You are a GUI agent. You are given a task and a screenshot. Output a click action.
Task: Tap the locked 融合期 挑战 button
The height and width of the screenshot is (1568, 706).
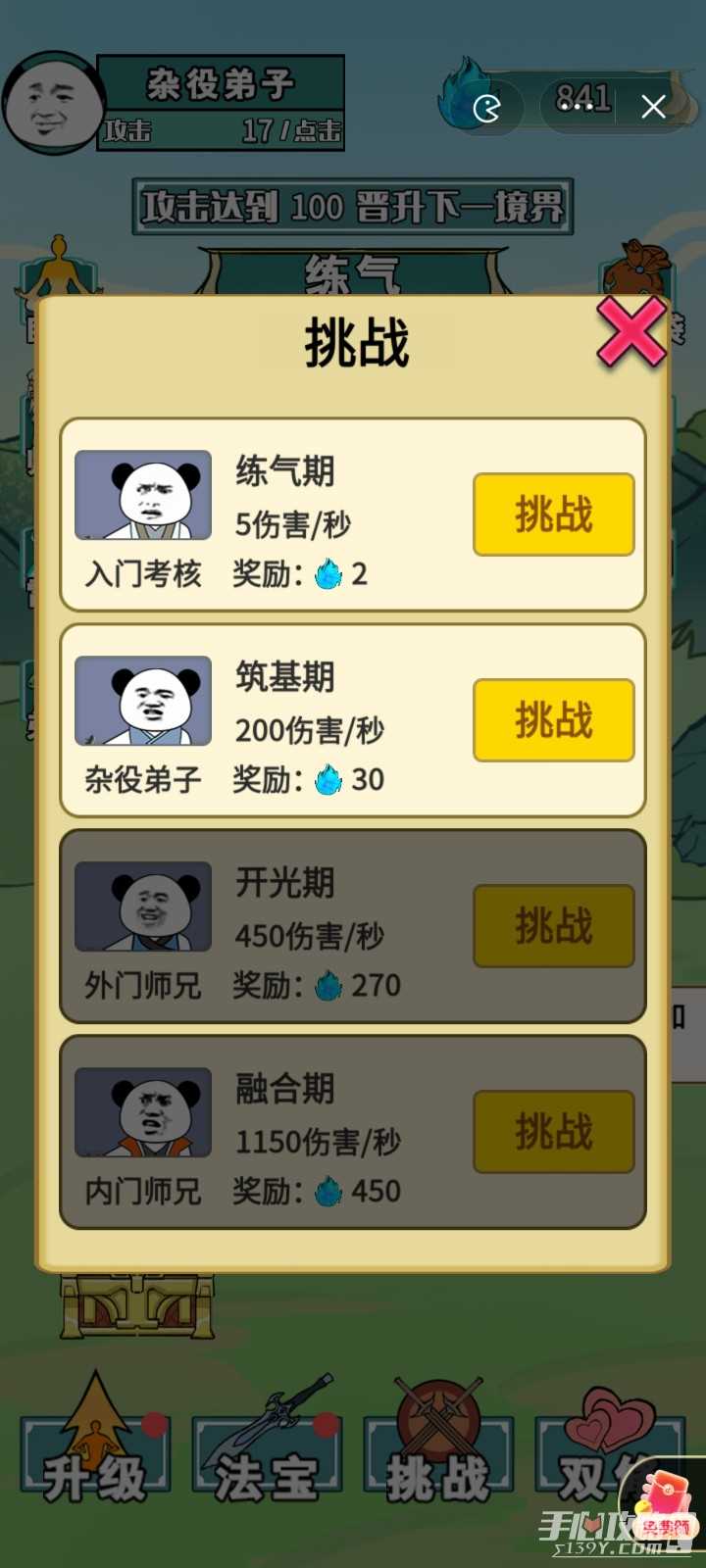(x=553, y=1132)
